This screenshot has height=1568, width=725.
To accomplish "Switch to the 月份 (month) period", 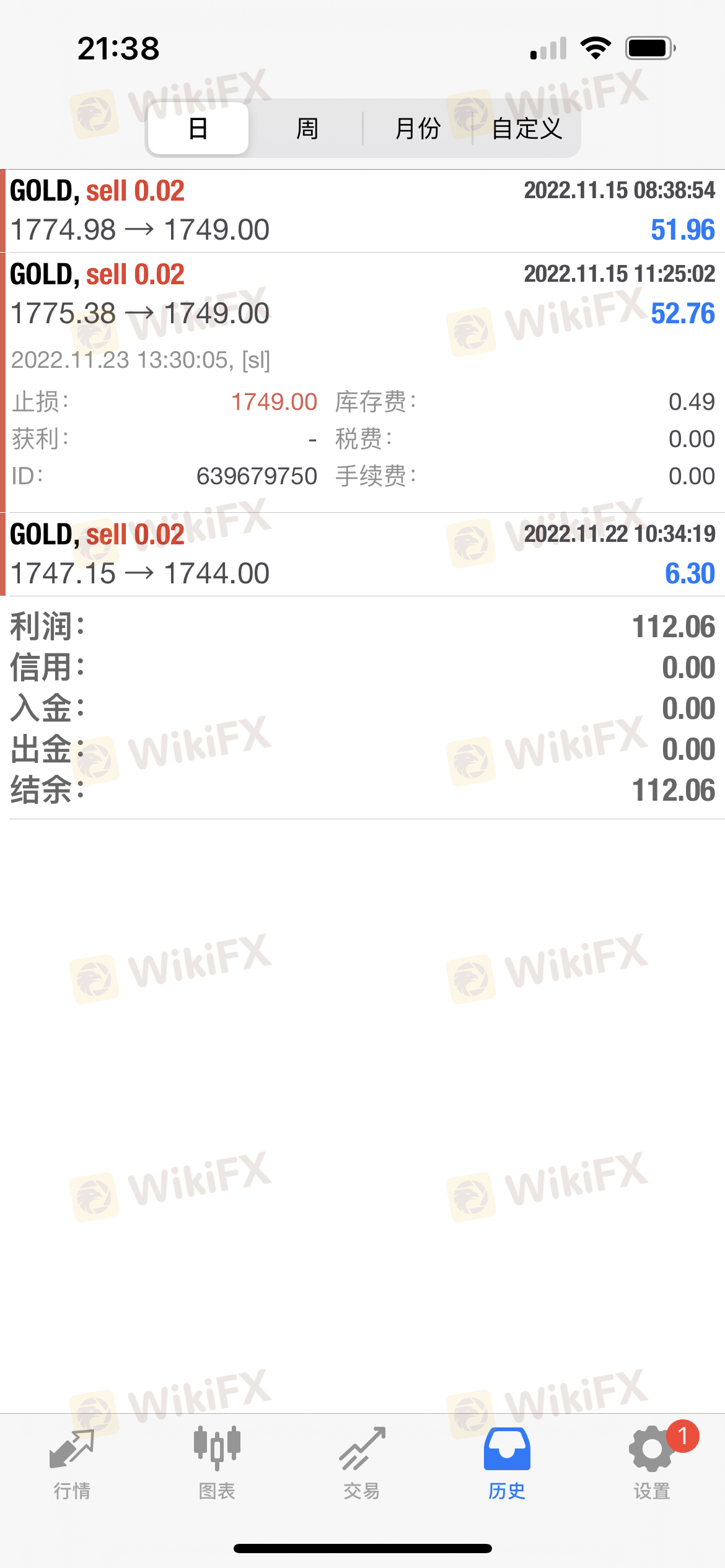I will click(x=418, y=128).
